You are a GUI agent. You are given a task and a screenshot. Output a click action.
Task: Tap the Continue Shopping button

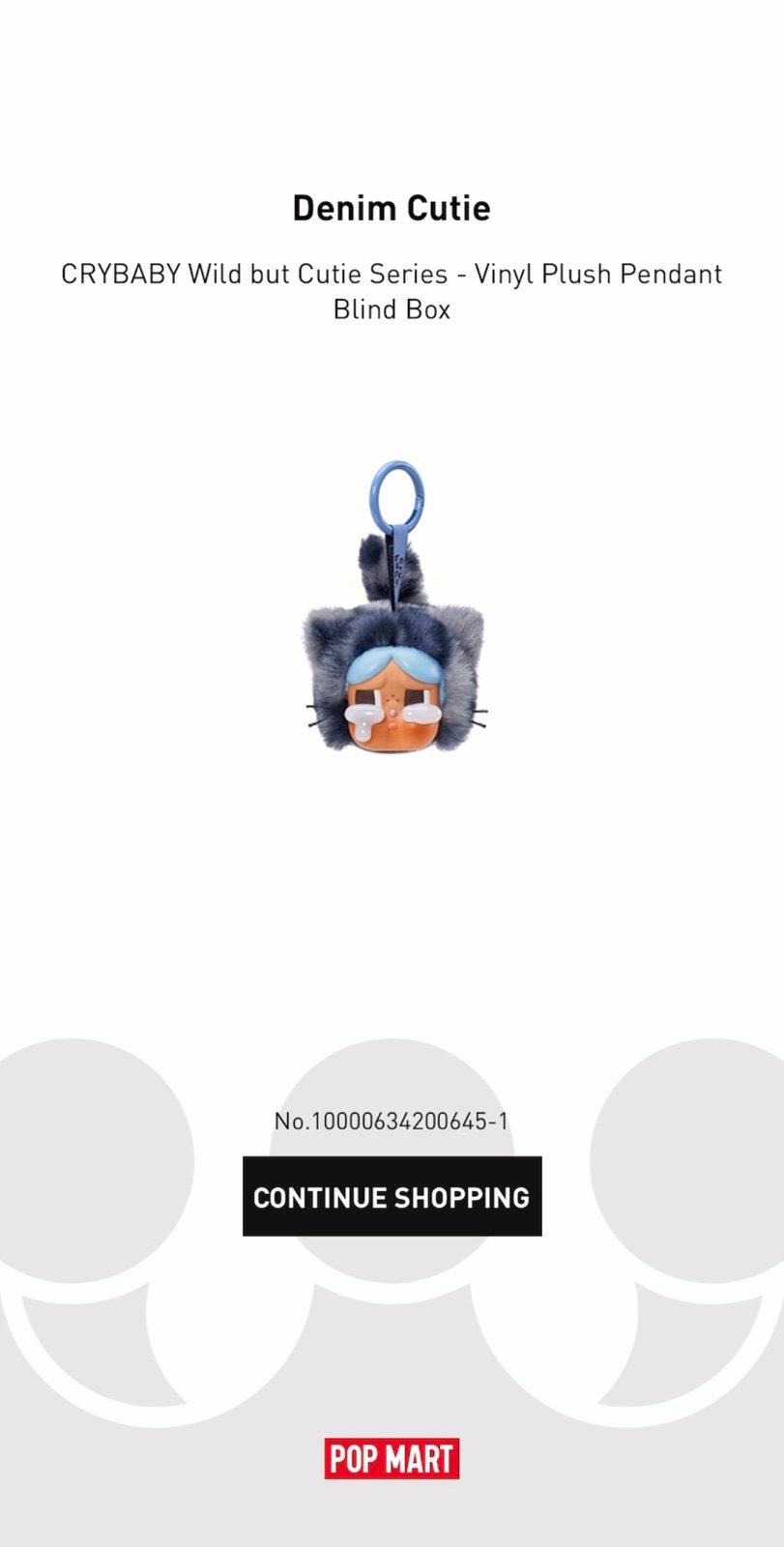[x=392, y=1196]
